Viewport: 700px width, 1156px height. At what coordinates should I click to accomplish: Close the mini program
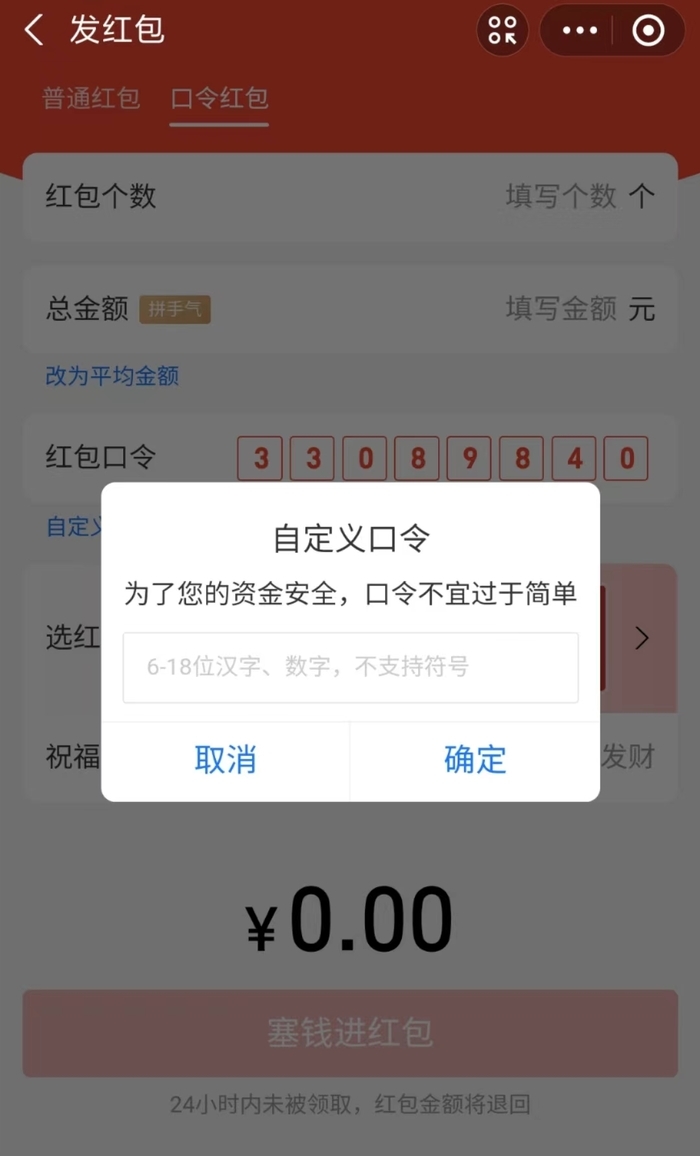coord(648,31)
